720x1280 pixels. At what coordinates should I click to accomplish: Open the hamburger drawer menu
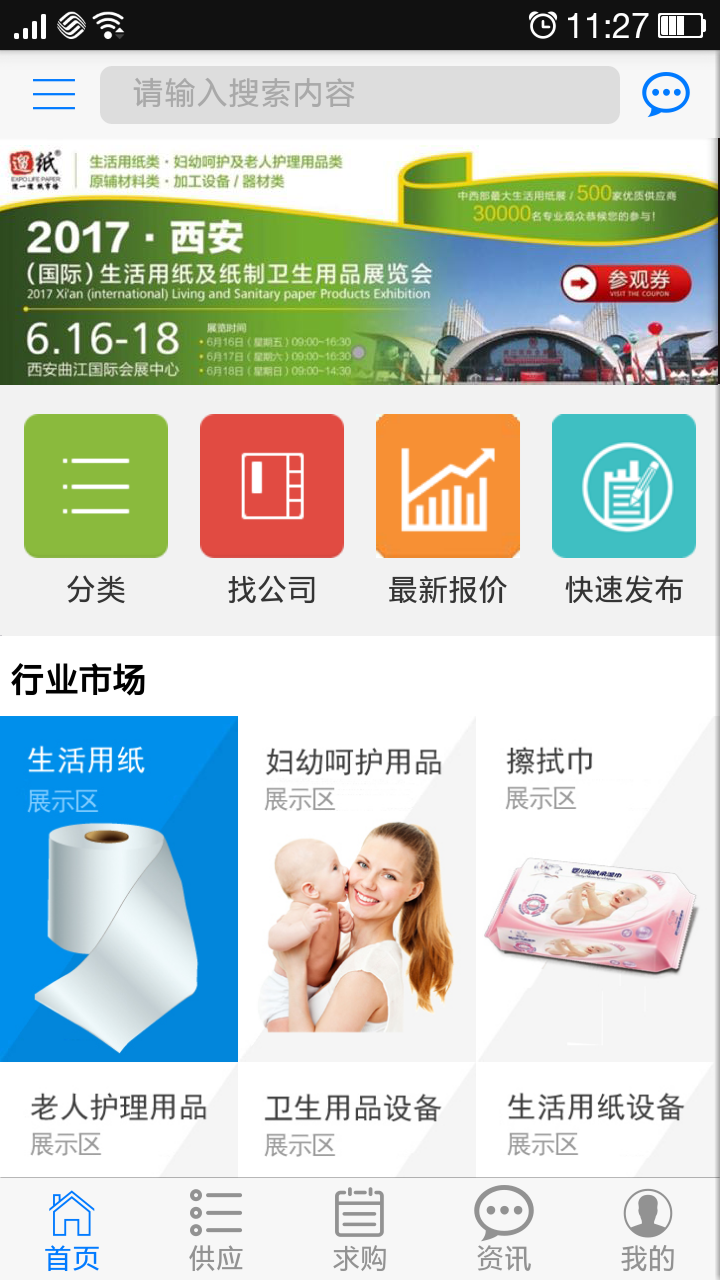coord(54,94)
